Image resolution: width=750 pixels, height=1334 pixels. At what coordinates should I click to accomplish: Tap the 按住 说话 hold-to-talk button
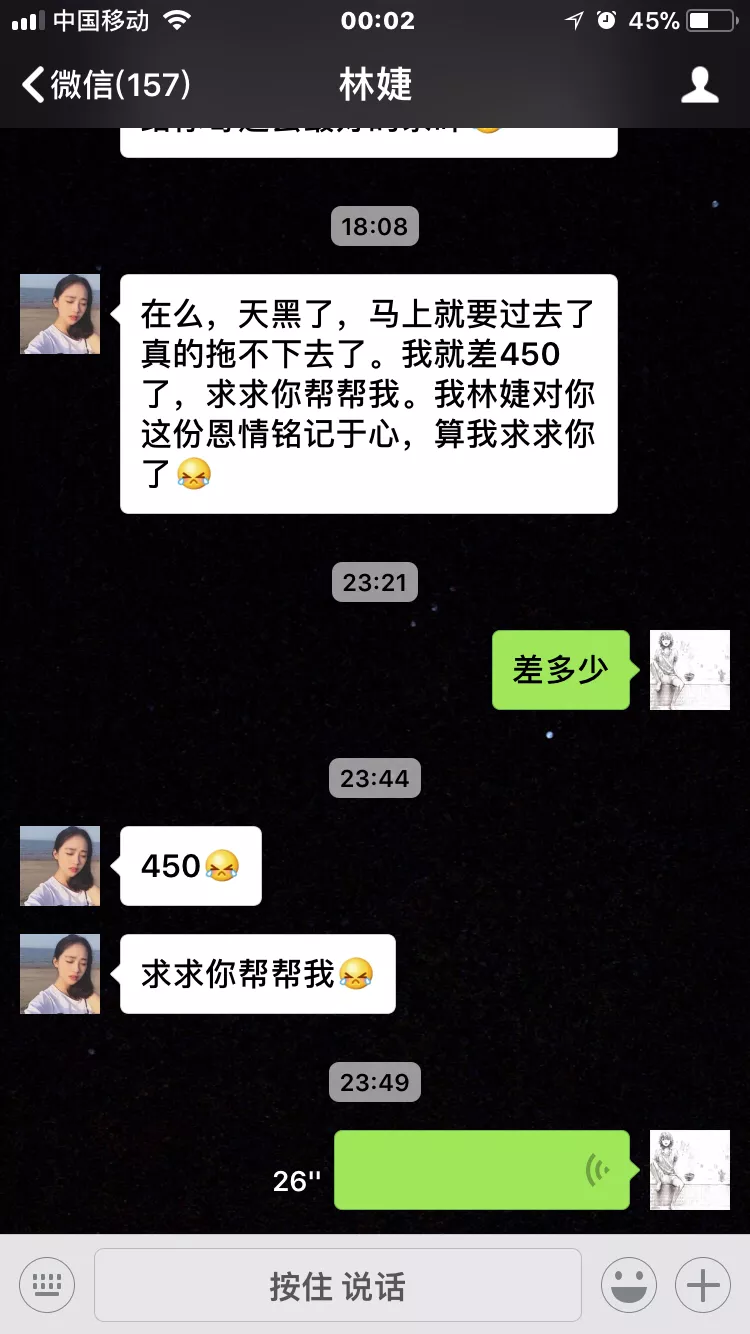(x=337, y=1285)
